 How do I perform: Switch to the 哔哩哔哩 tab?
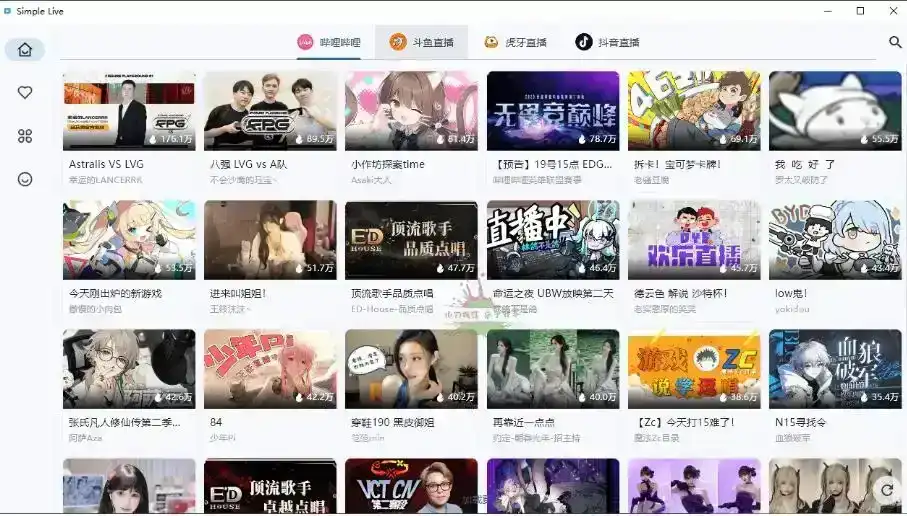(329, 42)
